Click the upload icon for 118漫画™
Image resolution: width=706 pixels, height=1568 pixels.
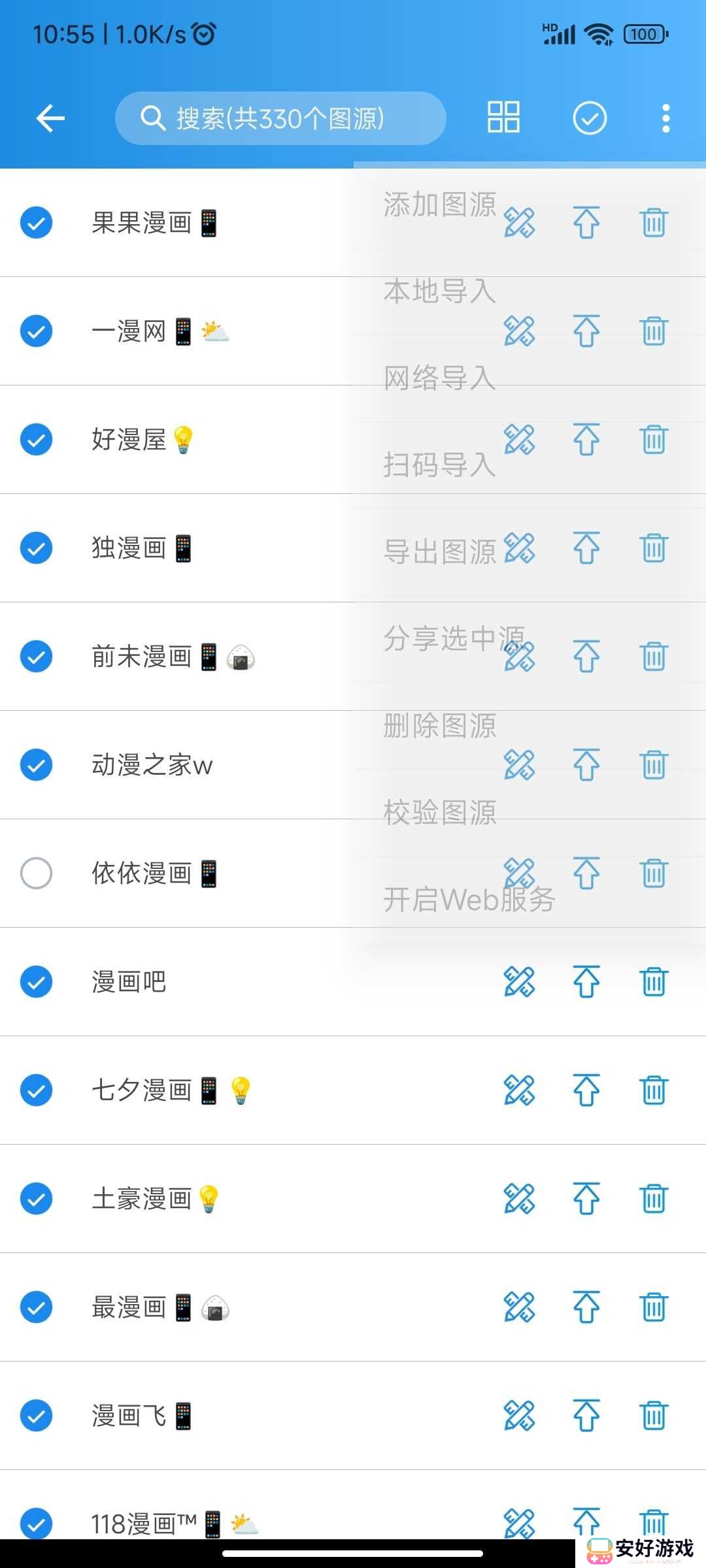[x=586, y=1523]
